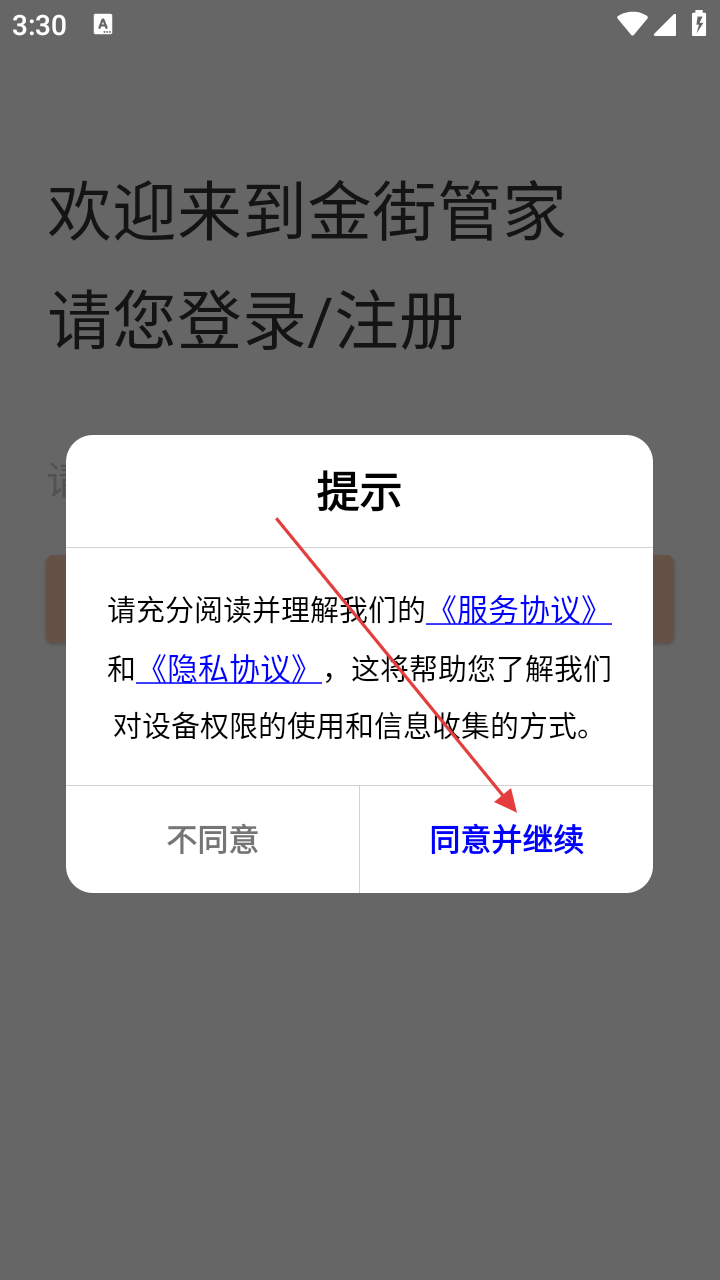Tap 同意并继续 to agree and continue
Viewport: 720px width, 1280px height.
click(506, 840)
